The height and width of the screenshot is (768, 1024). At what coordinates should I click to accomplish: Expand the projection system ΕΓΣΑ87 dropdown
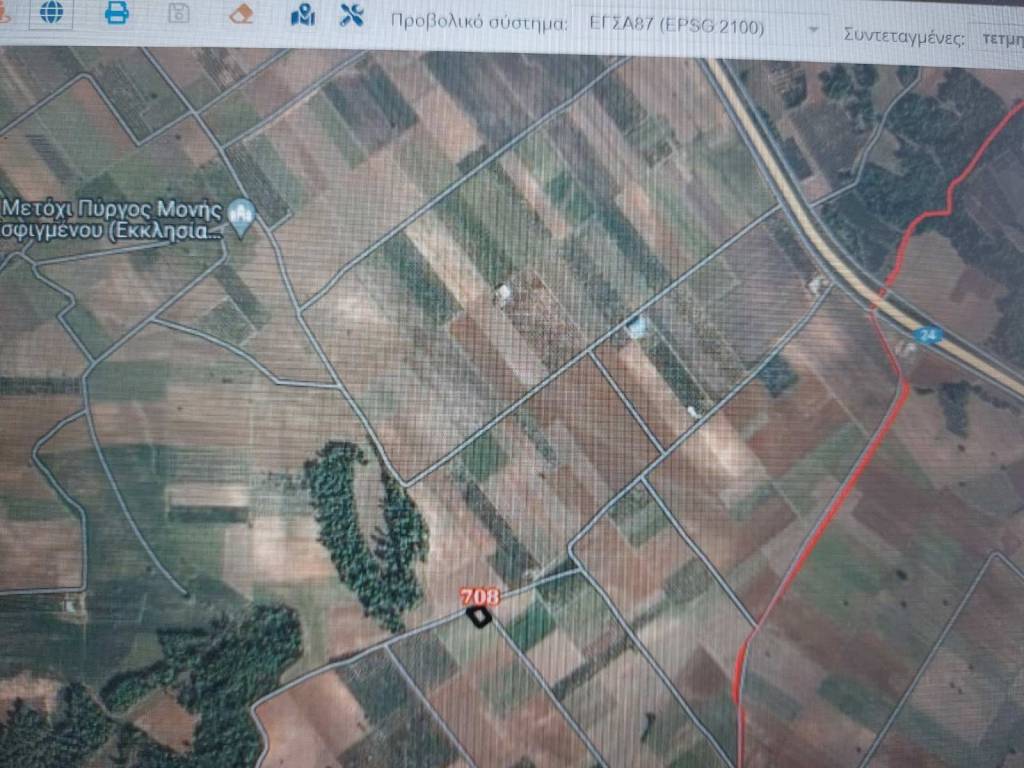(x=812, y=29)
